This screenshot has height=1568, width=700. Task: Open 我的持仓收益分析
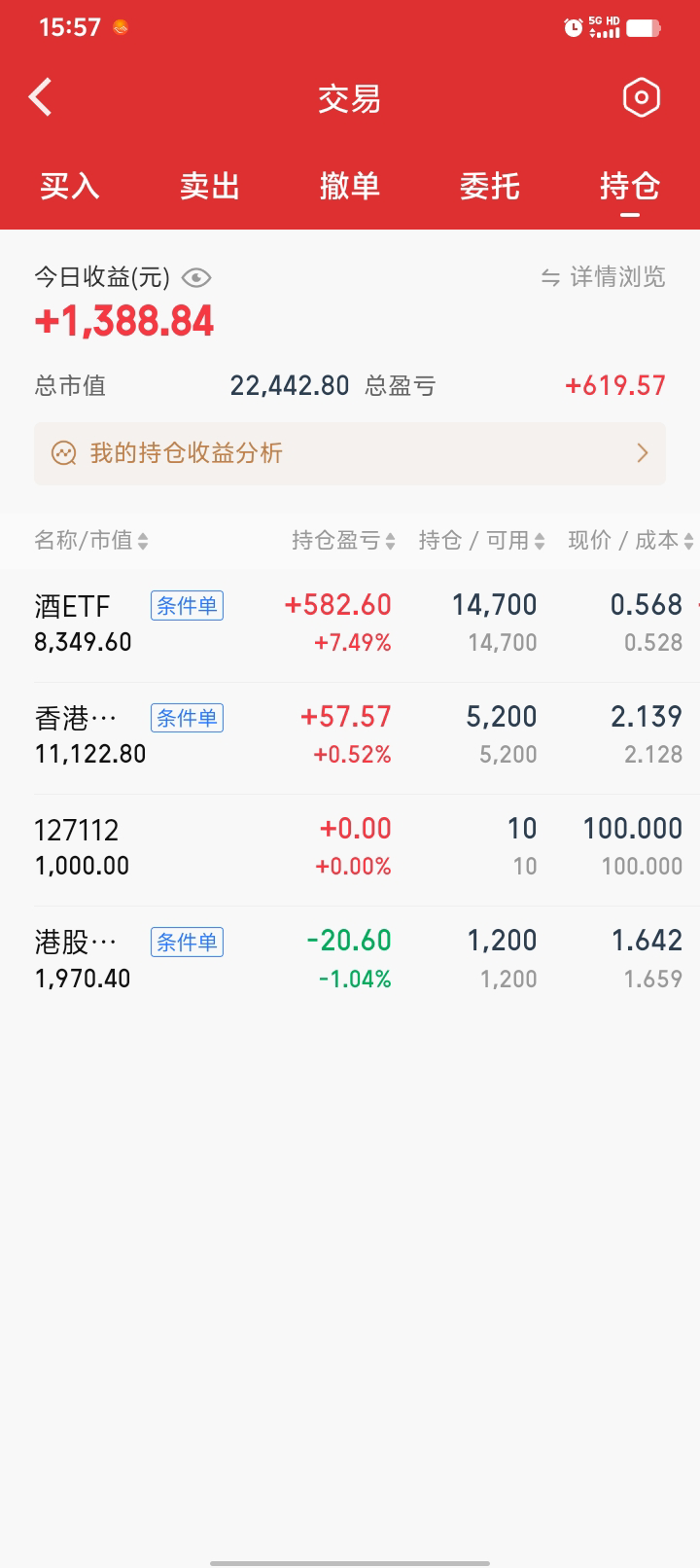pyautogui.click(x=350, y=453)
